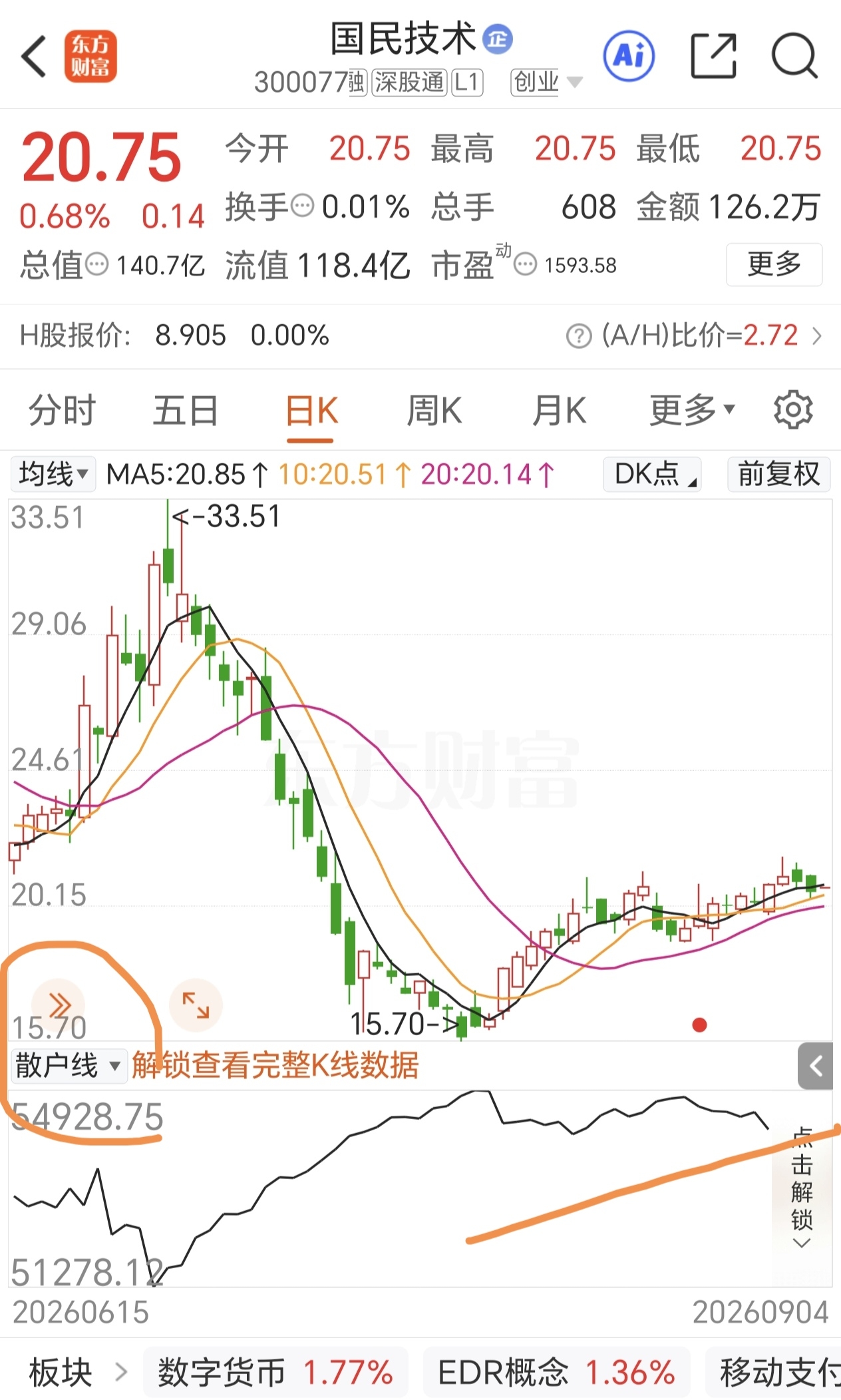Go back using the top-left arrow

(x=34, y=57)
